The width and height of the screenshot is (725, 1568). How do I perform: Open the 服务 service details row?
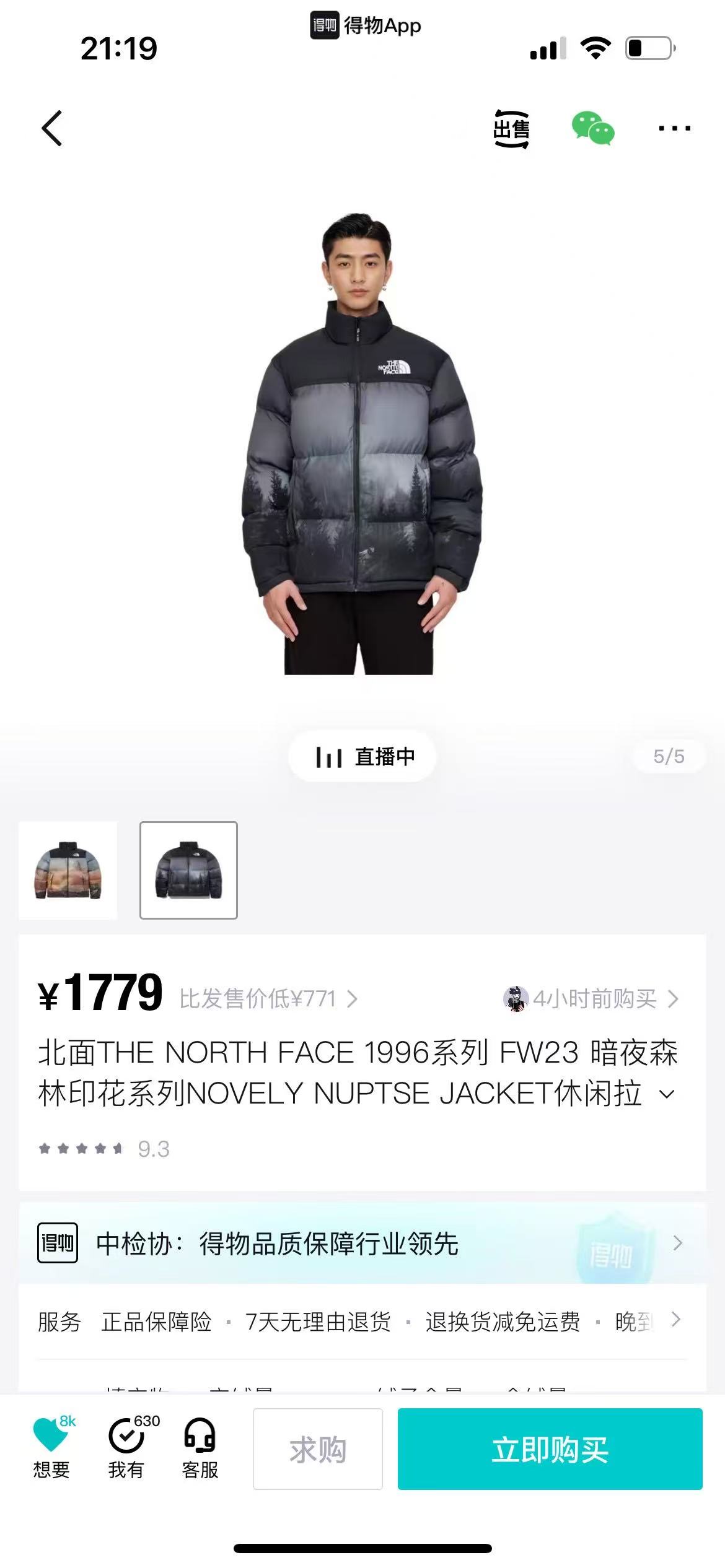(x=362, y=1322)
